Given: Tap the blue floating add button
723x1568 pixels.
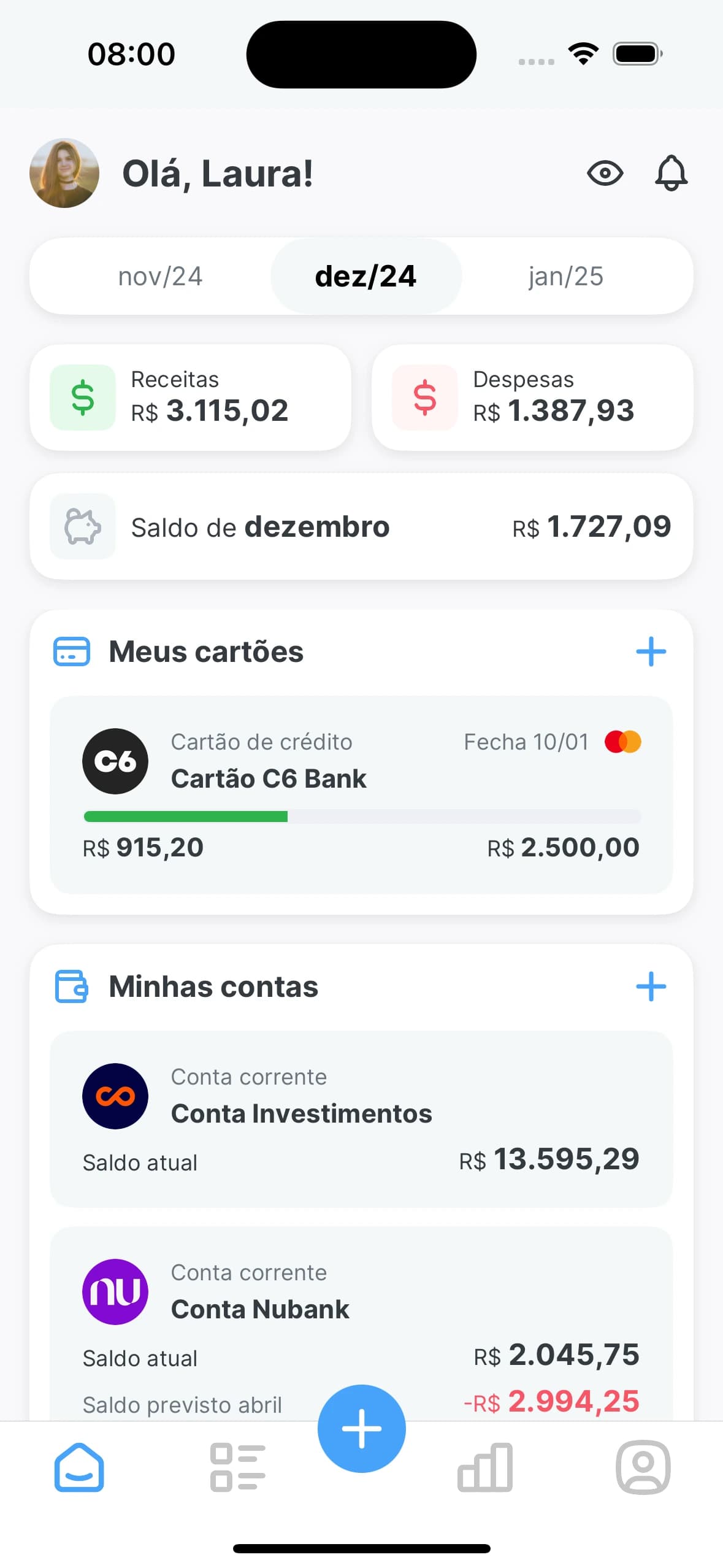Looking at the screenshot, I should pyautogui.click(x=361, y=1428).
